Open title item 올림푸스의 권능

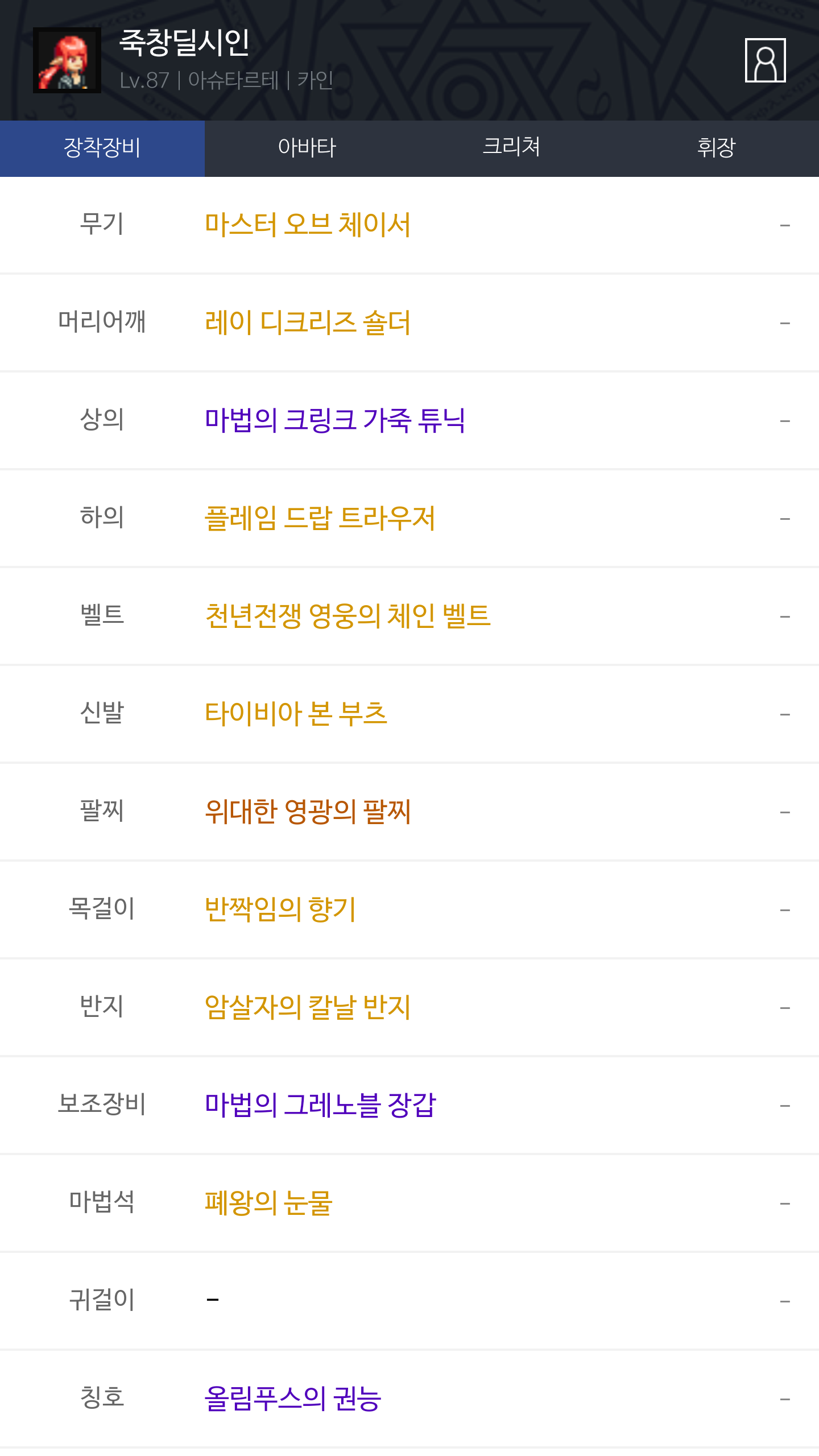coord(293,1399)
